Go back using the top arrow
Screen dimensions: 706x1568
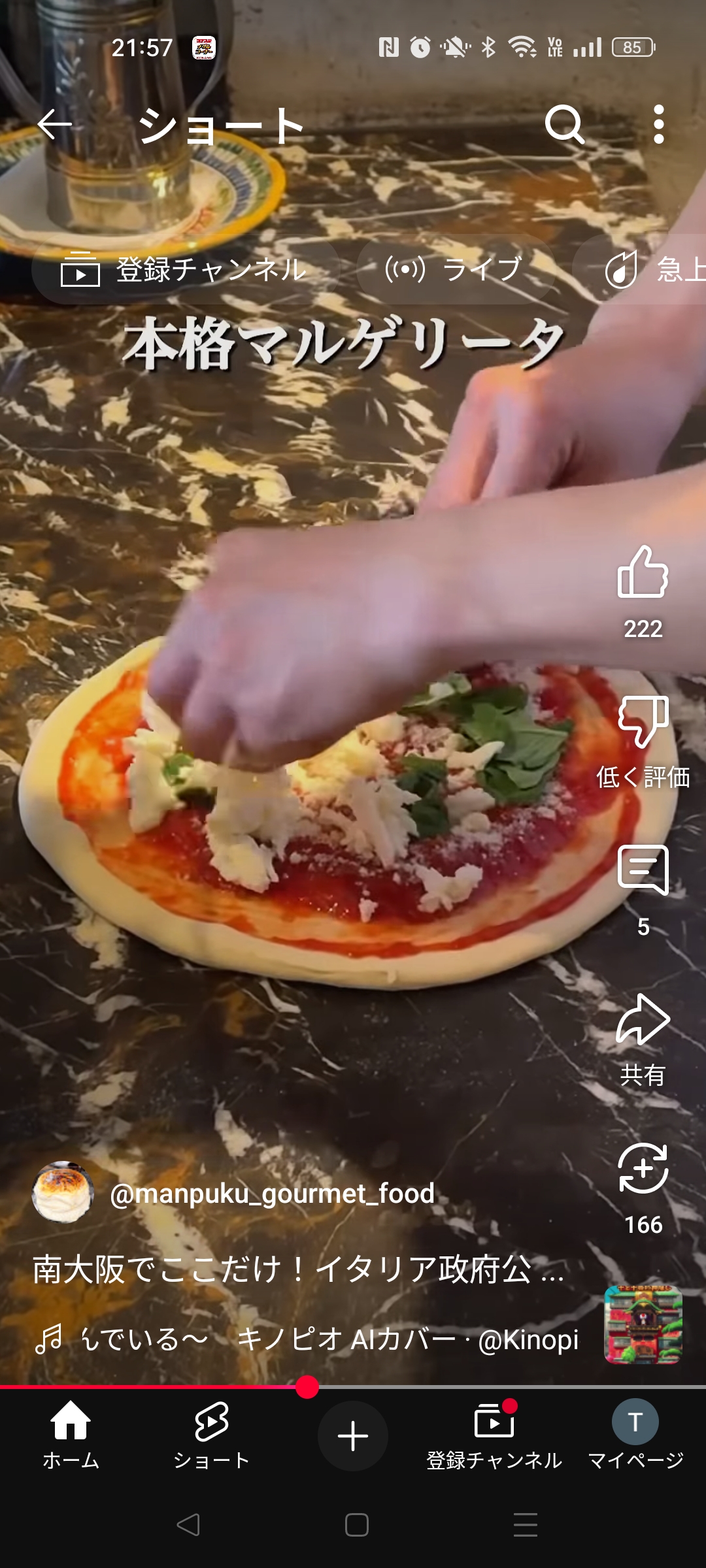55,124
